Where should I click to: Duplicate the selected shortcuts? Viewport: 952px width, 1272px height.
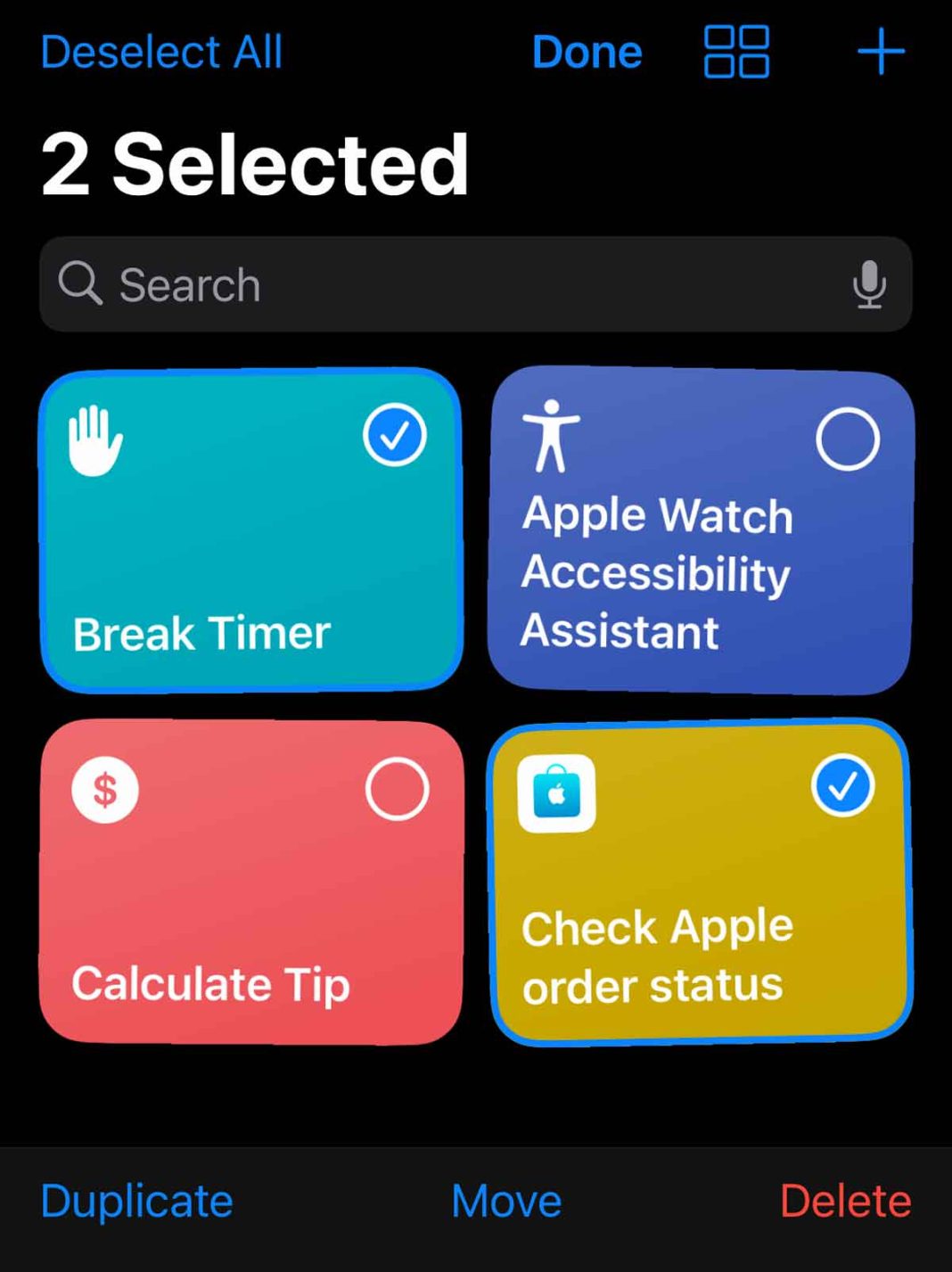[x=135, y=1202]
